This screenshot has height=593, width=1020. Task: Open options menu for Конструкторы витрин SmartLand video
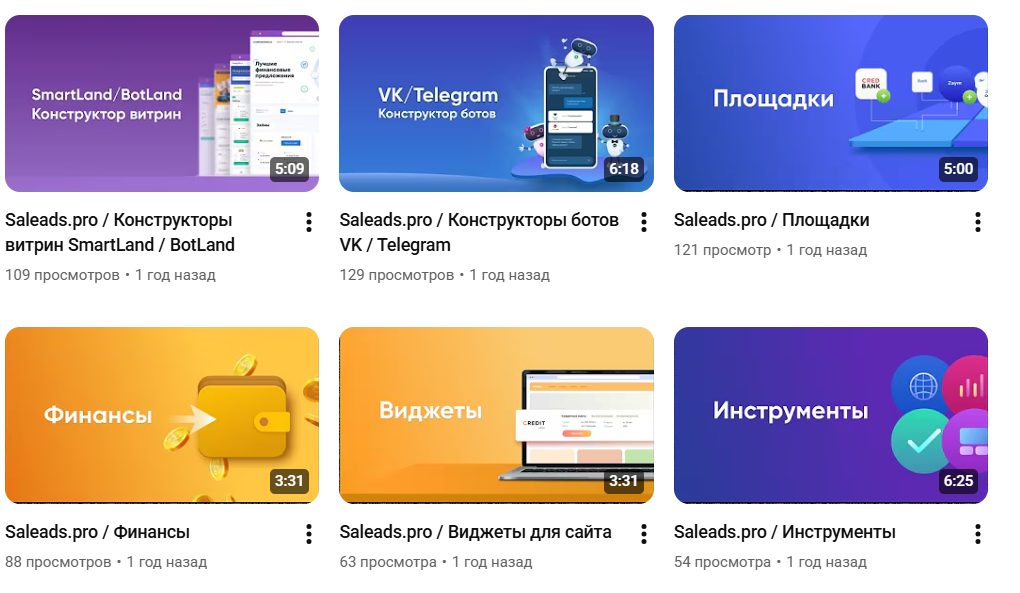(x=309, y=222)
